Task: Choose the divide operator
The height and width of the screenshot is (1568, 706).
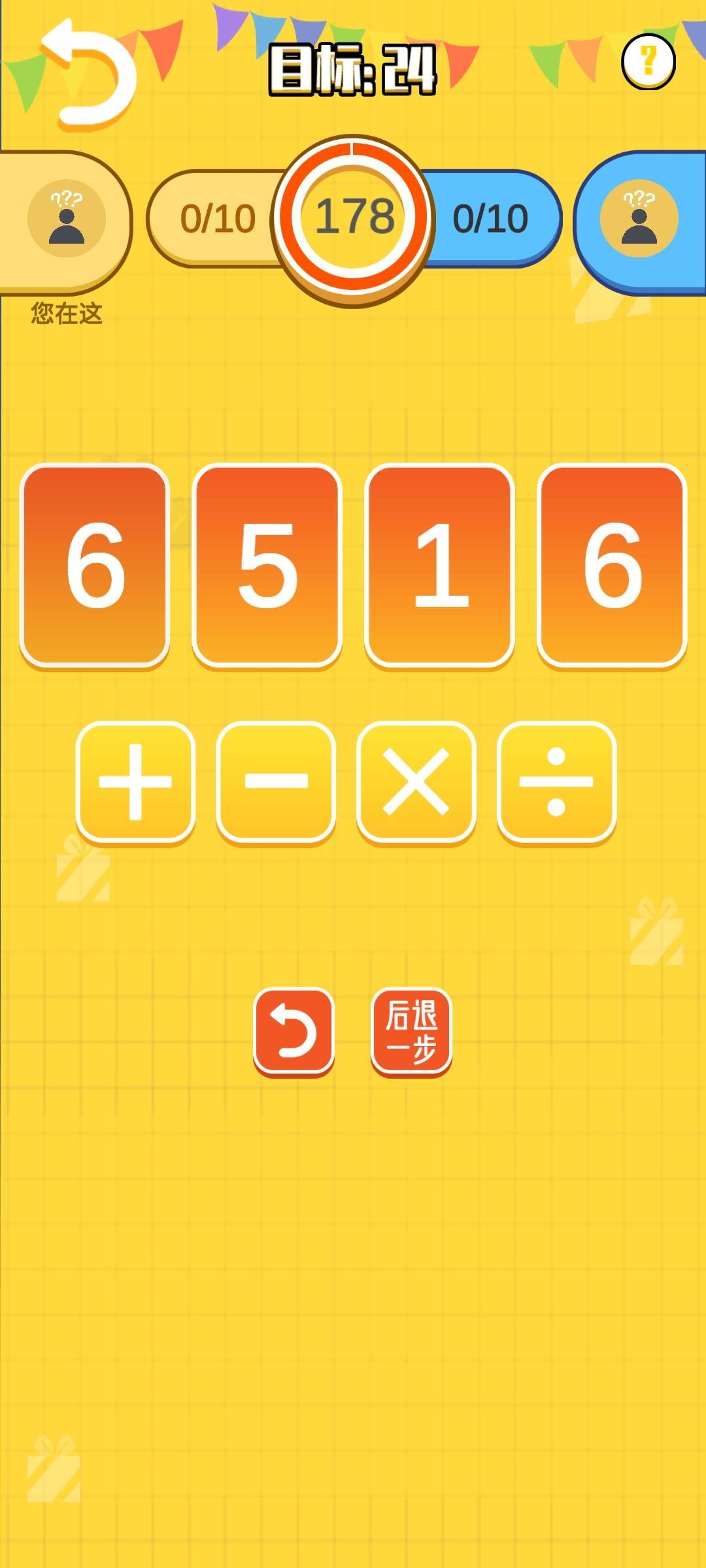Action: pyautogui.click(x=556, y=781)
